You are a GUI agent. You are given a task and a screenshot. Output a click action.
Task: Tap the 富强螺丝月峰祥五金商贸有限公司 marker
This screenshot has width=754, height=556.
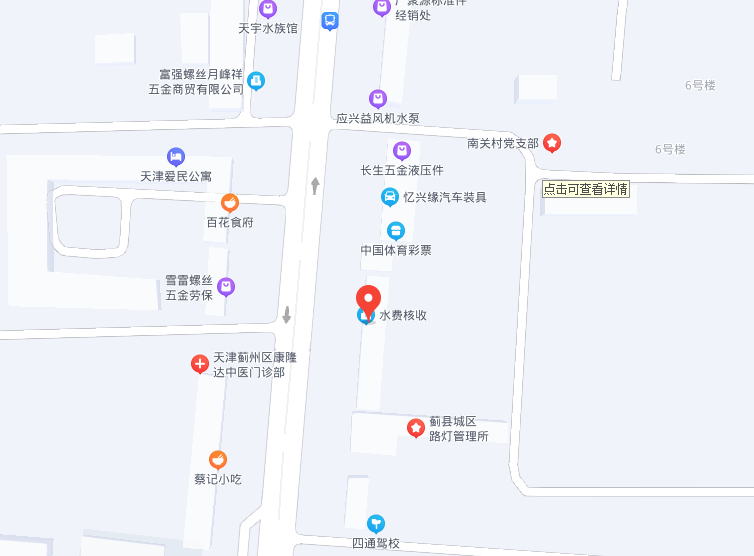tap(256, 80)
